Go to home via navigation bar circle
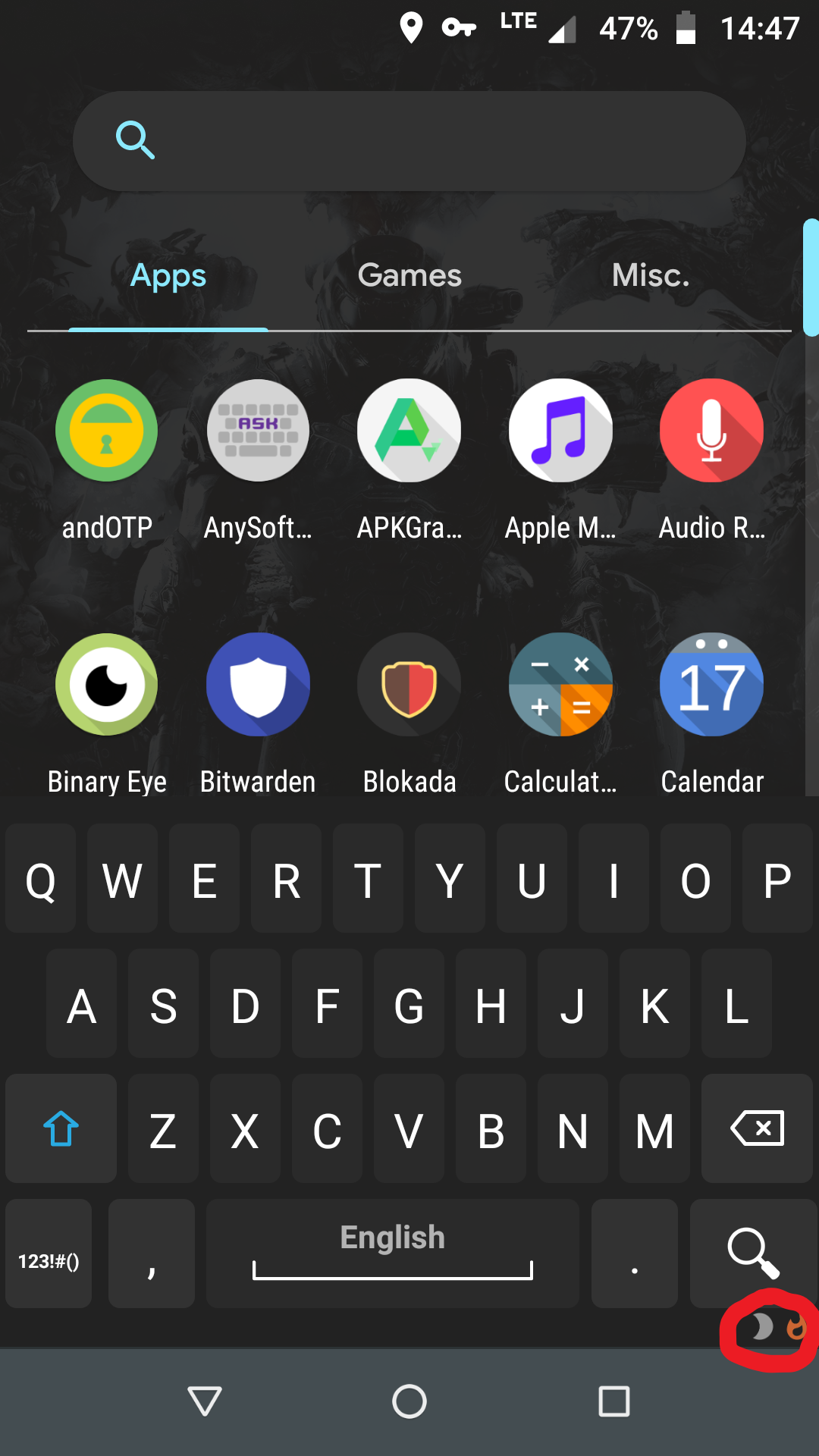Viewport: 819px width, 1456px height. pyautogui.click(x=409, y=1401)
